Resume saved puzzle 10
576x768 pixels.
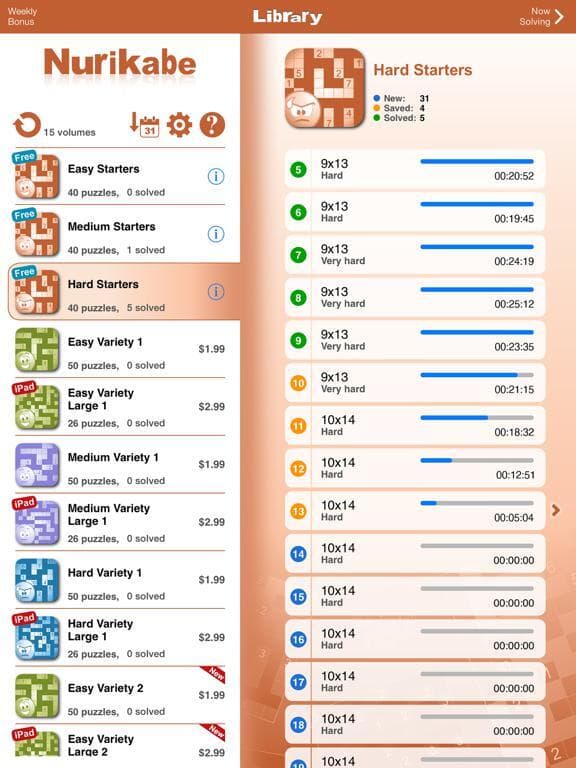[x=415, y=383]
